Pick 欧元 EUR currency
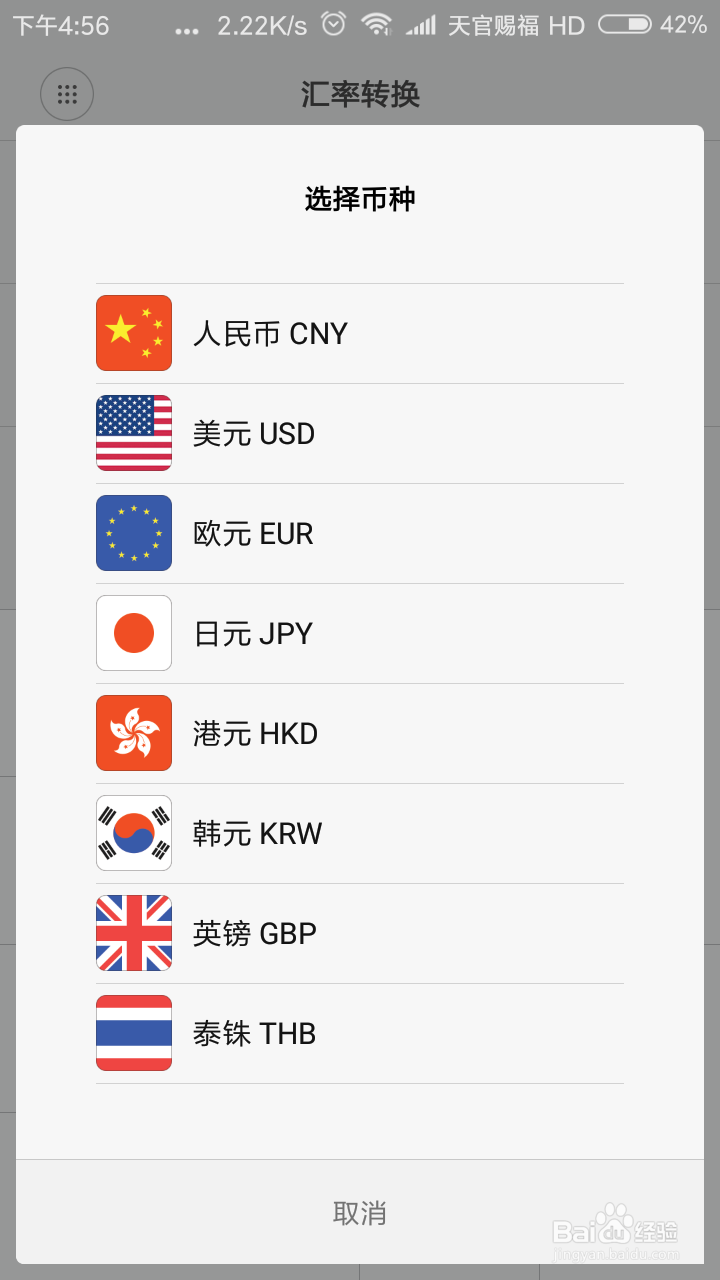Screen dimensions: 720x1280 pos(358,533)
